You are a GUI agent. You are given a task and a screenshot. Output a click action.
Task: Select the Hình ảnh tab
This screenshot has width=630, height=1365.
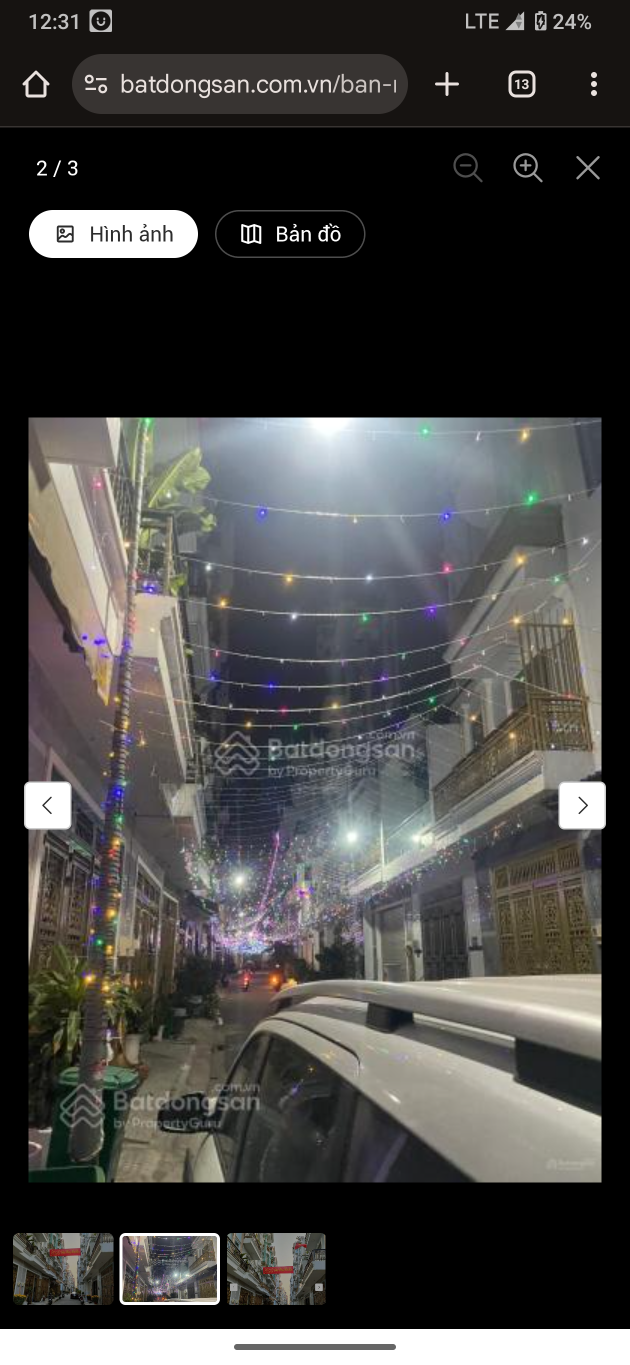[114, 235]
